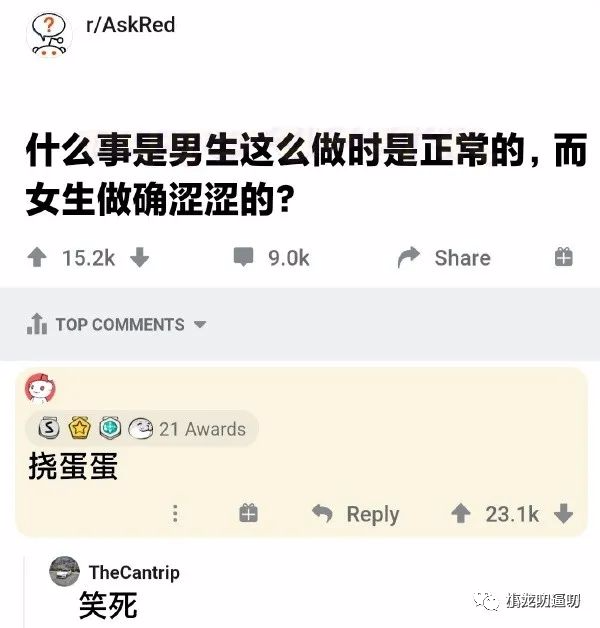Image resolution: width=600 pixels, height=628 pixels.
Task: Reply to the top comment
Action: click(355, 514)
